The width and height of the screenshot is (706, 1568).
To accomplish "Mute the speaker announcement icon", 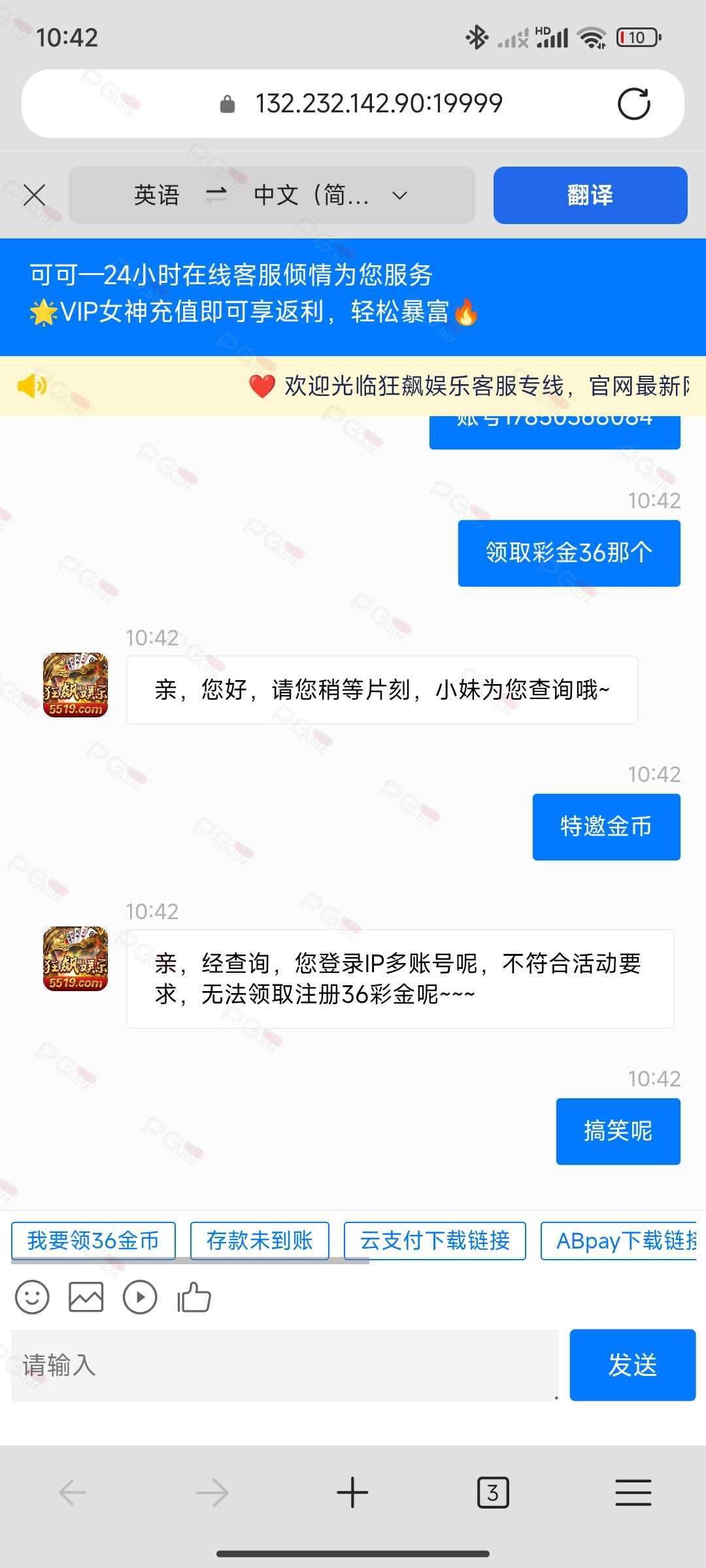I will pyautogui.click(x=31, y=386).
